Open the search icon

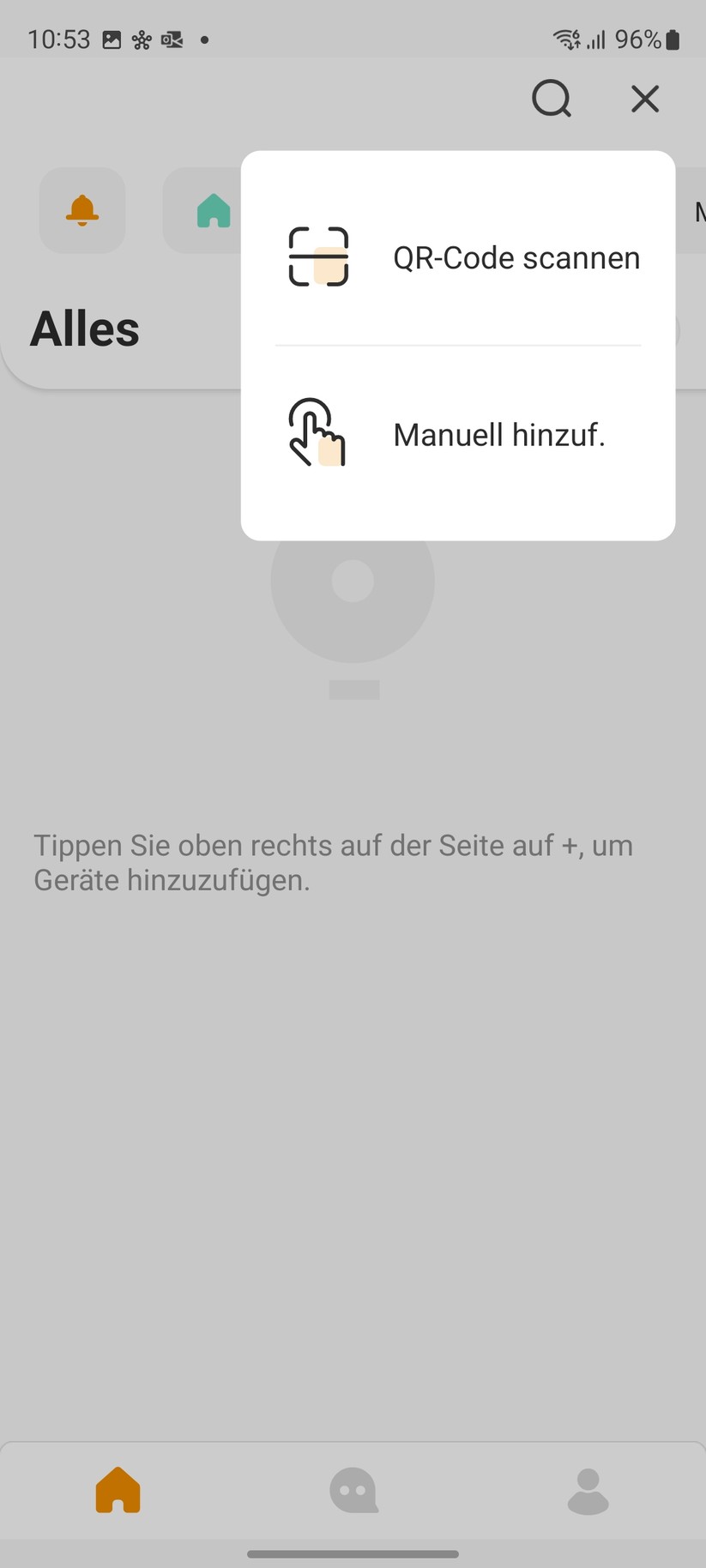(551, 100)
